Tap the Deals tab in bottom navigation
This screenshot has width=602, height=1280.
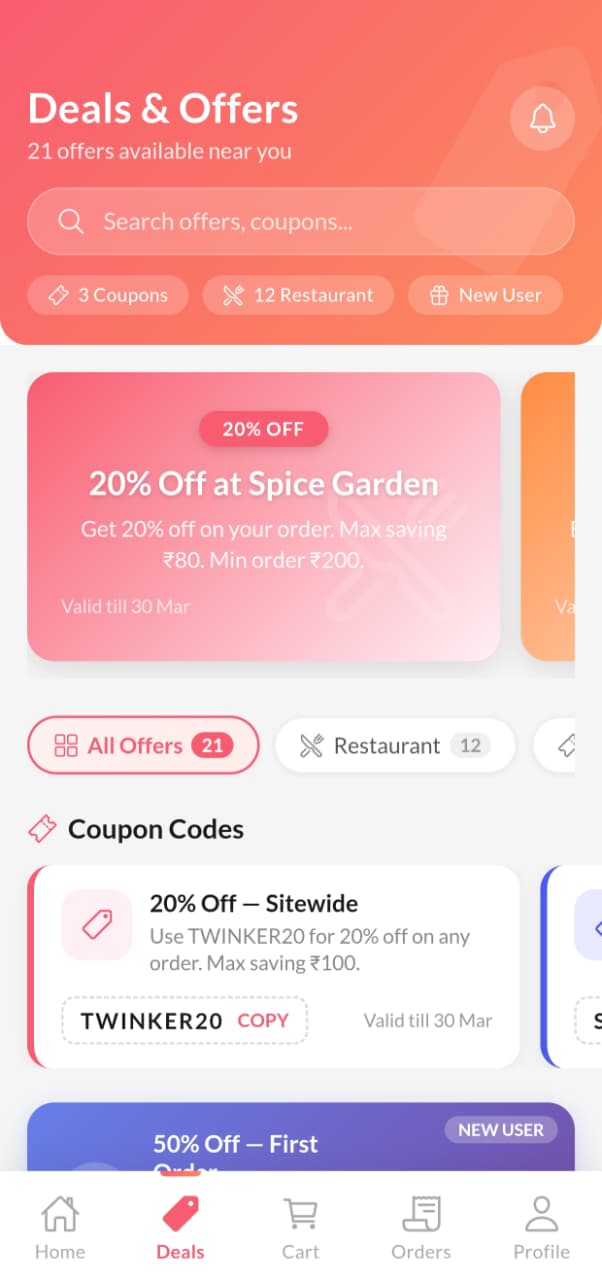coord(180,1228)
